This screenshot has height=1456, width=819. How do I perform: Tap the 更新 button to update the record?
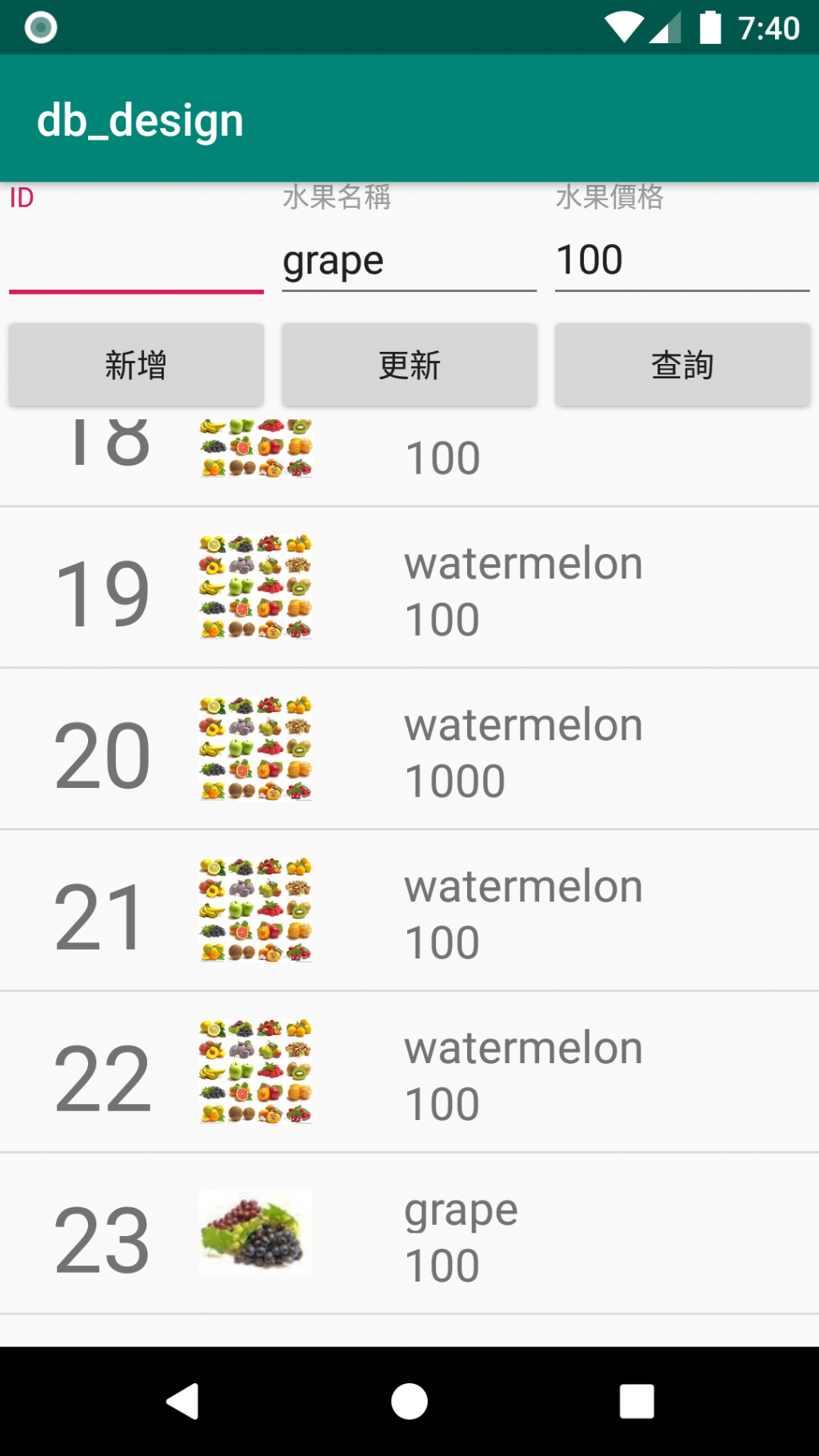pyautogui.click(x=409, y=365)
